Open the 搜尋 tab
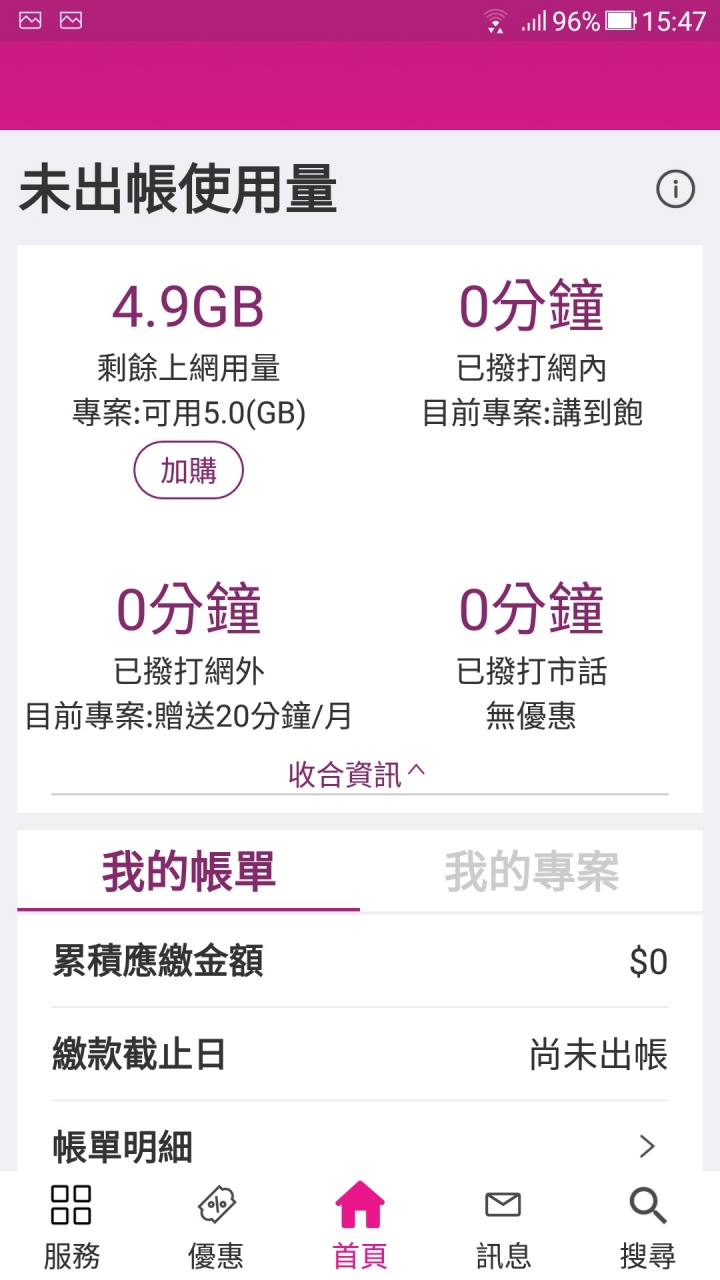This screenshot has height=1280, width=720. click(x=648, y=1226)
